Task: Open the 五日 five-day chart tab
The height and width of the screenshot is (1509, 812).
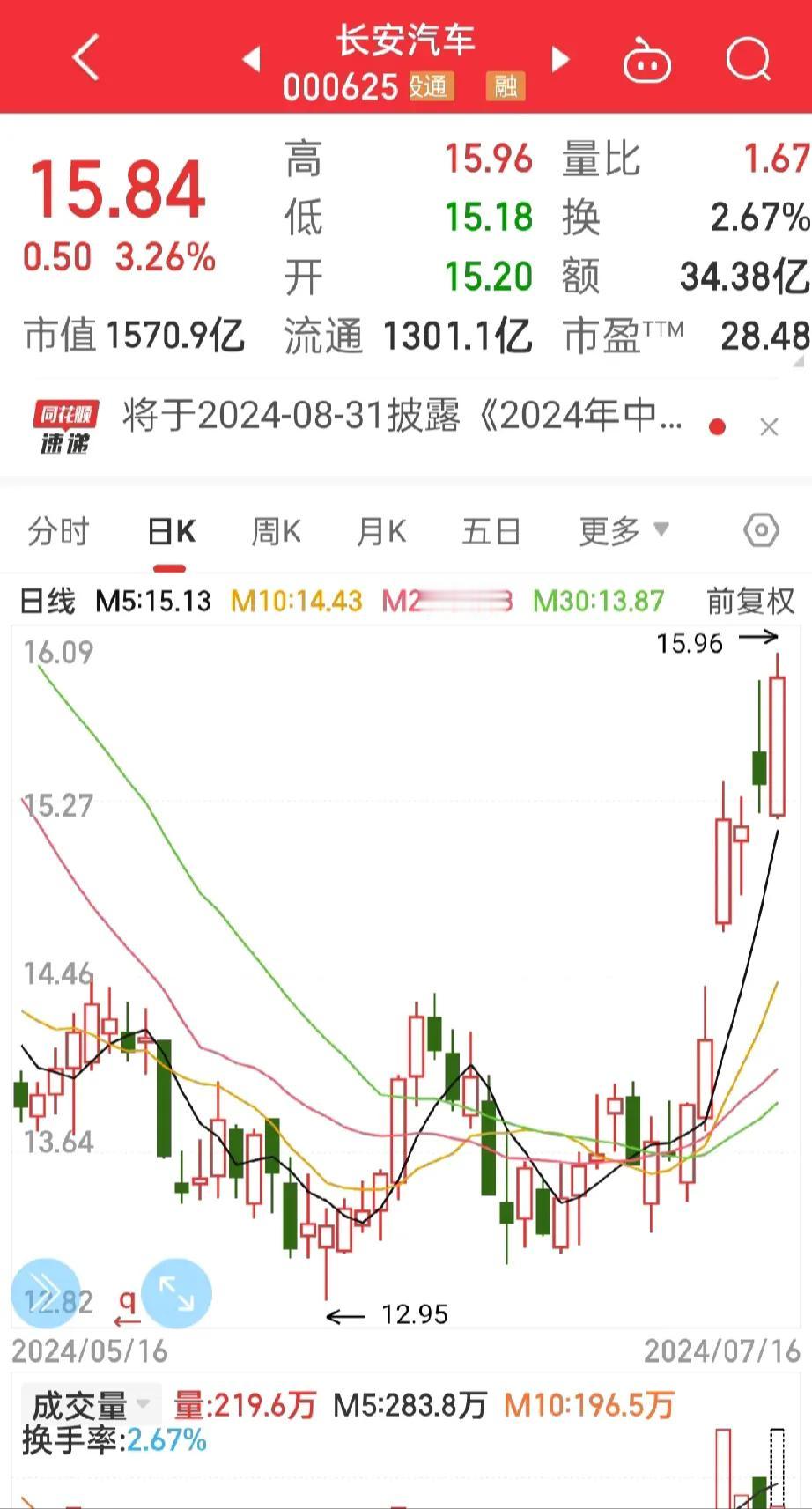Action: [x=491, y=532]
